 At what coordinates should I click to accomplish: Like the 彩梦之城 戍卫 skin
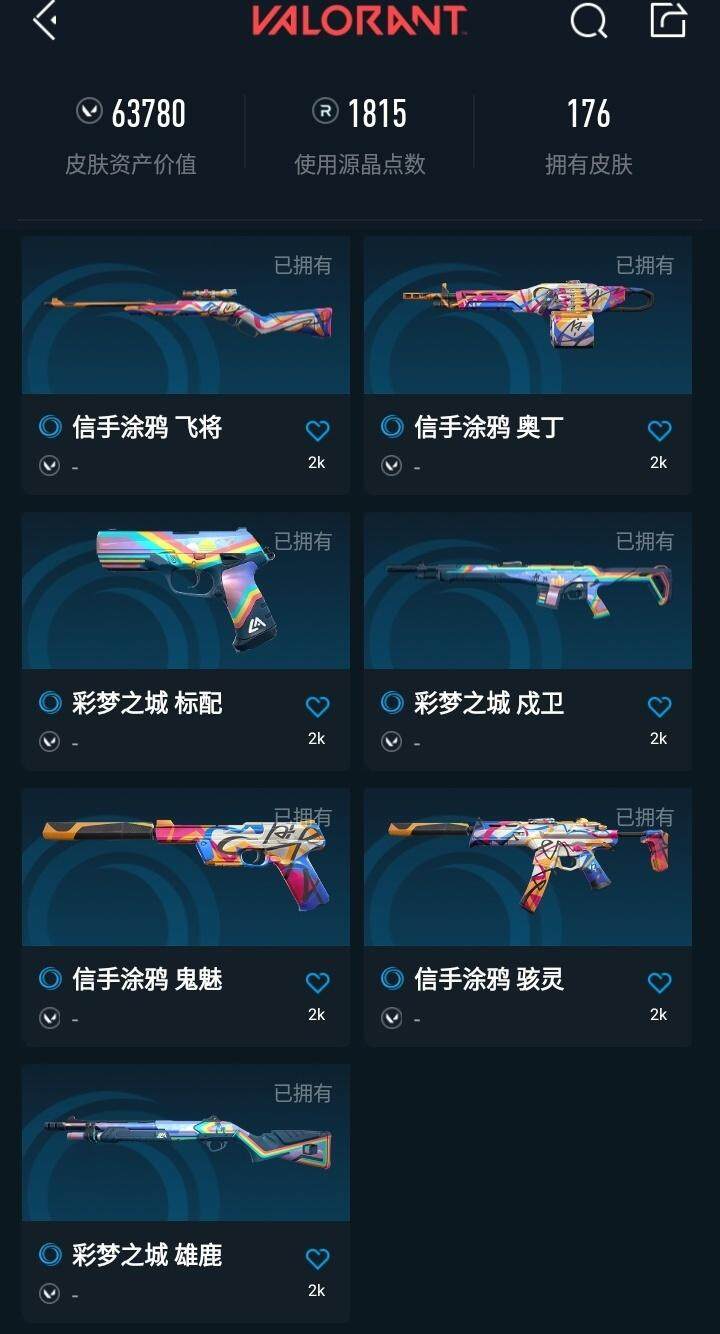click(x=659, y=707)
